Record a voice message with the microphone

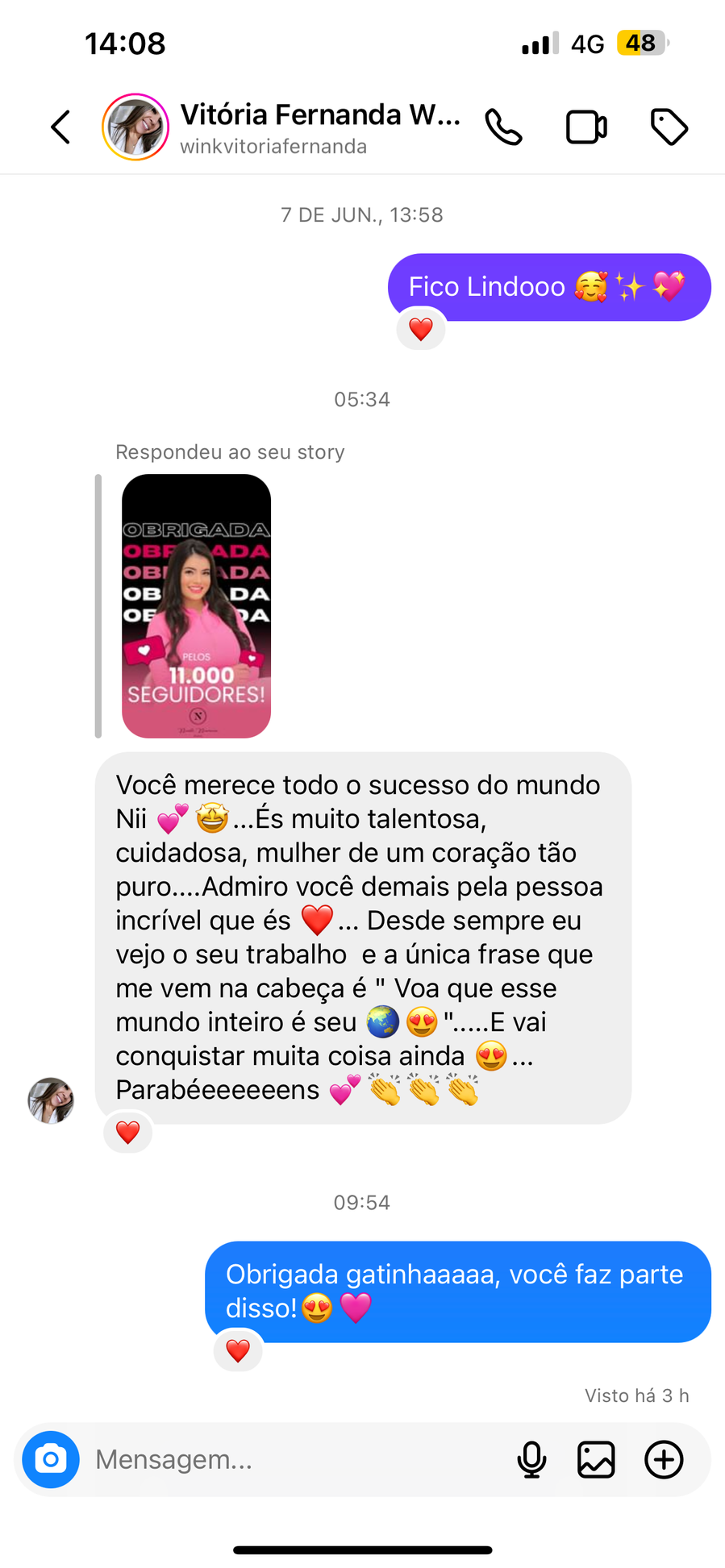click(x=531, y=1459)
